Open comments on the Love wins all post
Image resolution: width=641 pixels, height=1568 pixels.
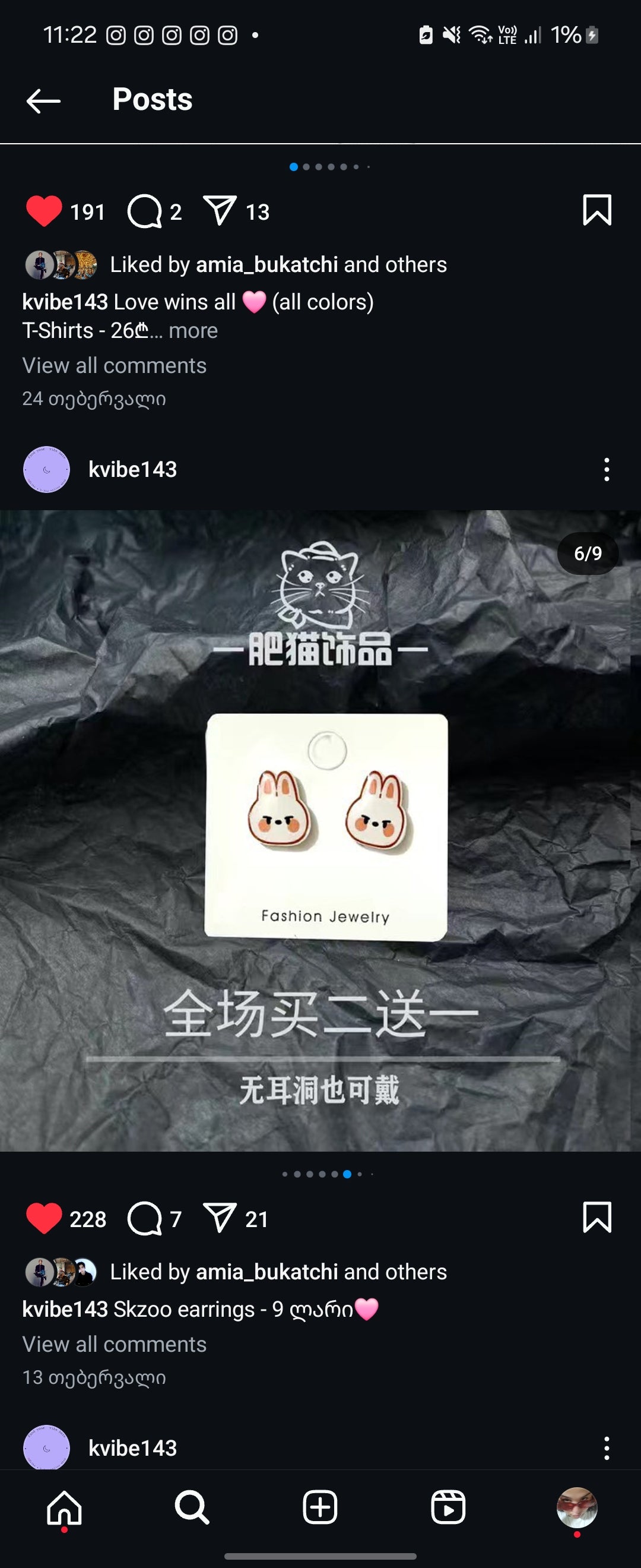coord(144,211)
